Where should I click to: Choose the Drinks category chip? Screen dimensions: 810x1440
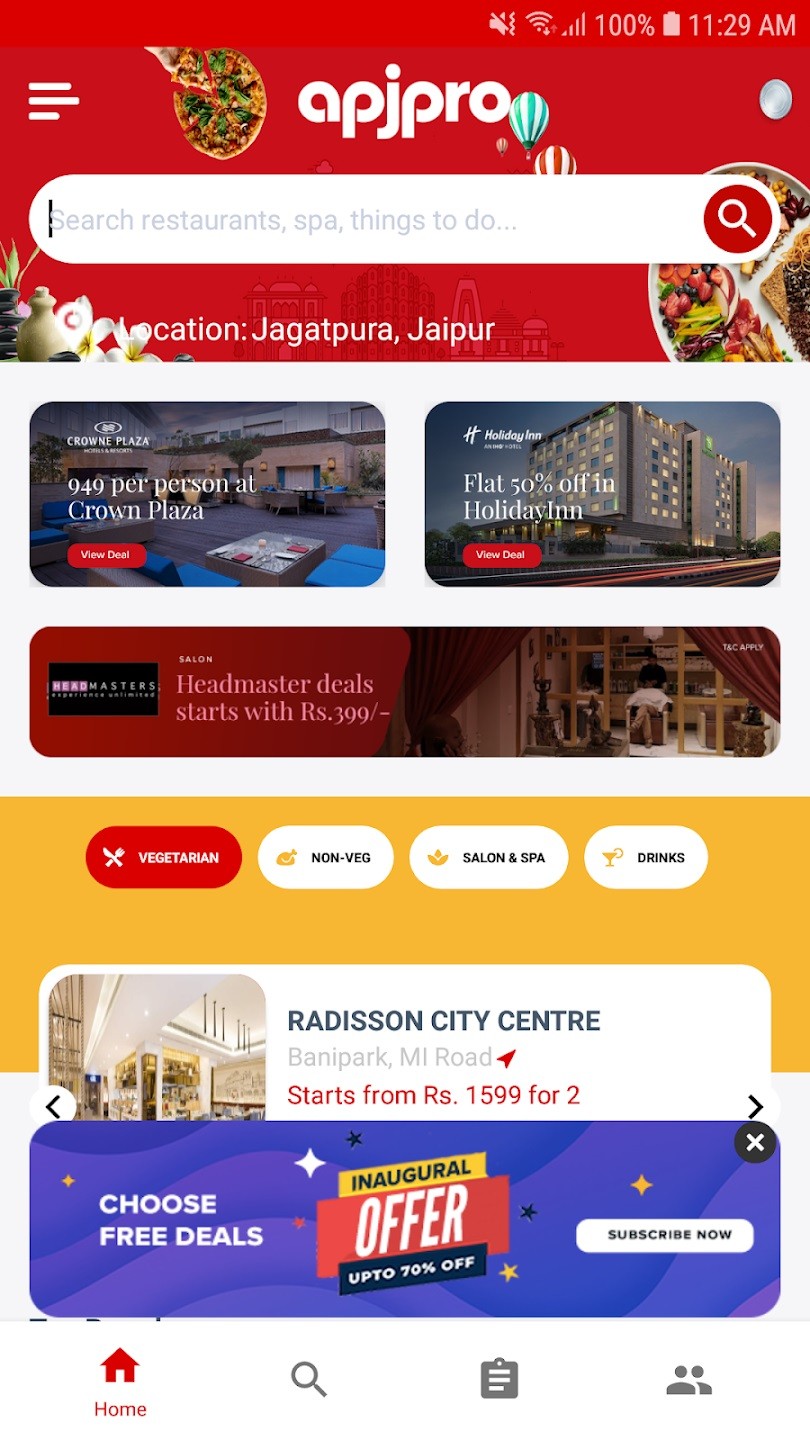coord(646,857)
